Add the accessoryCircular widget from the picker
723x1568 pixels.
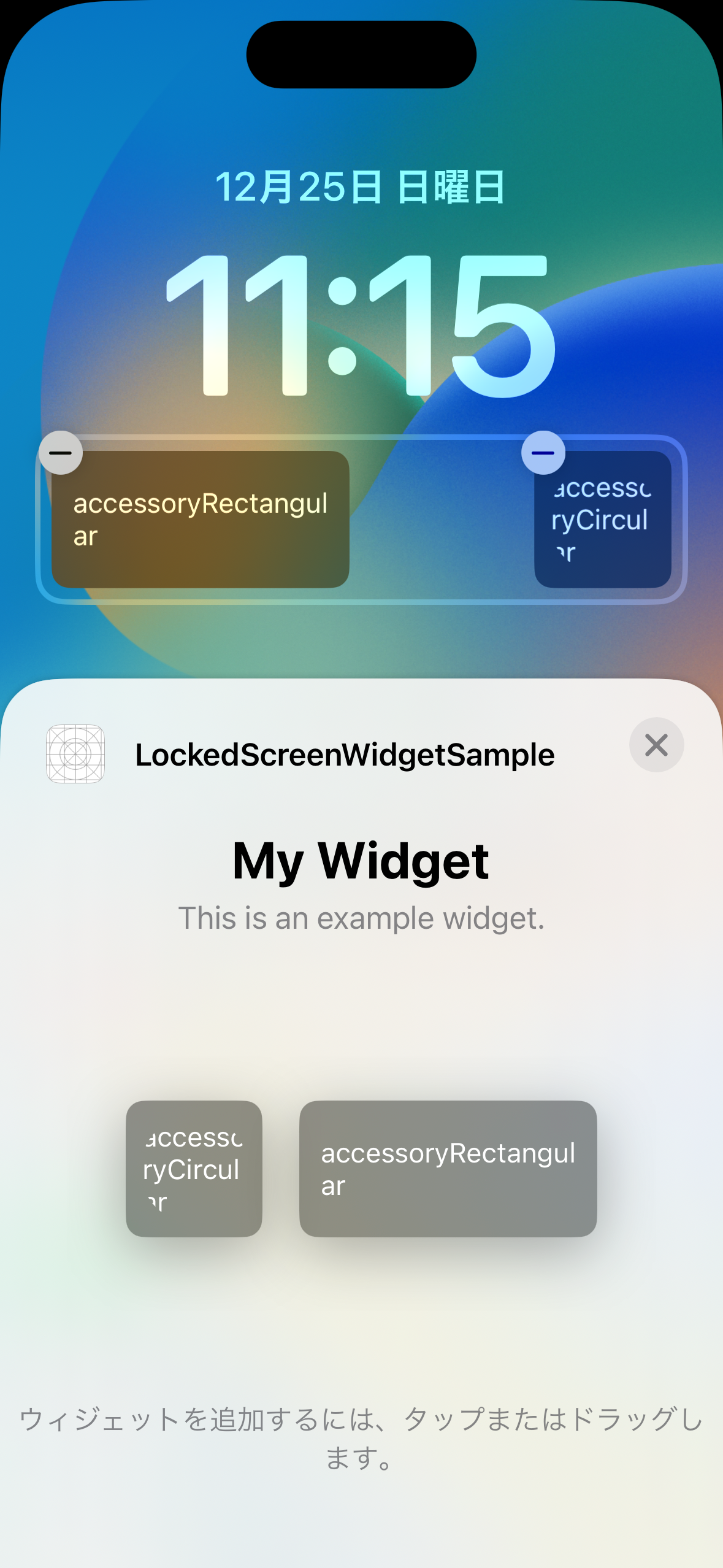[194, 1168]
